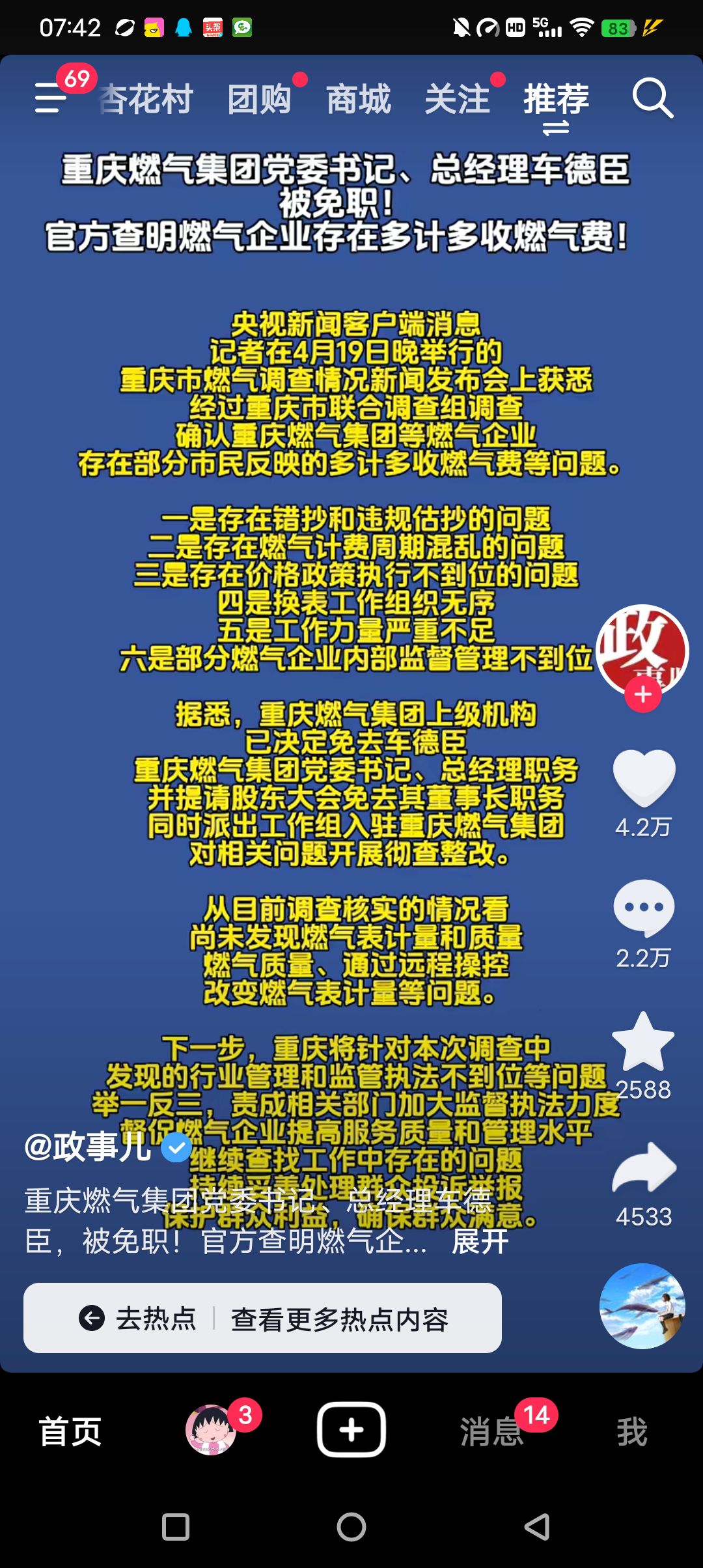Image resolution: width=703 pixels, height=1568 pixels.
Task: Like this video with the heart
Action: (x=644, y=778)
